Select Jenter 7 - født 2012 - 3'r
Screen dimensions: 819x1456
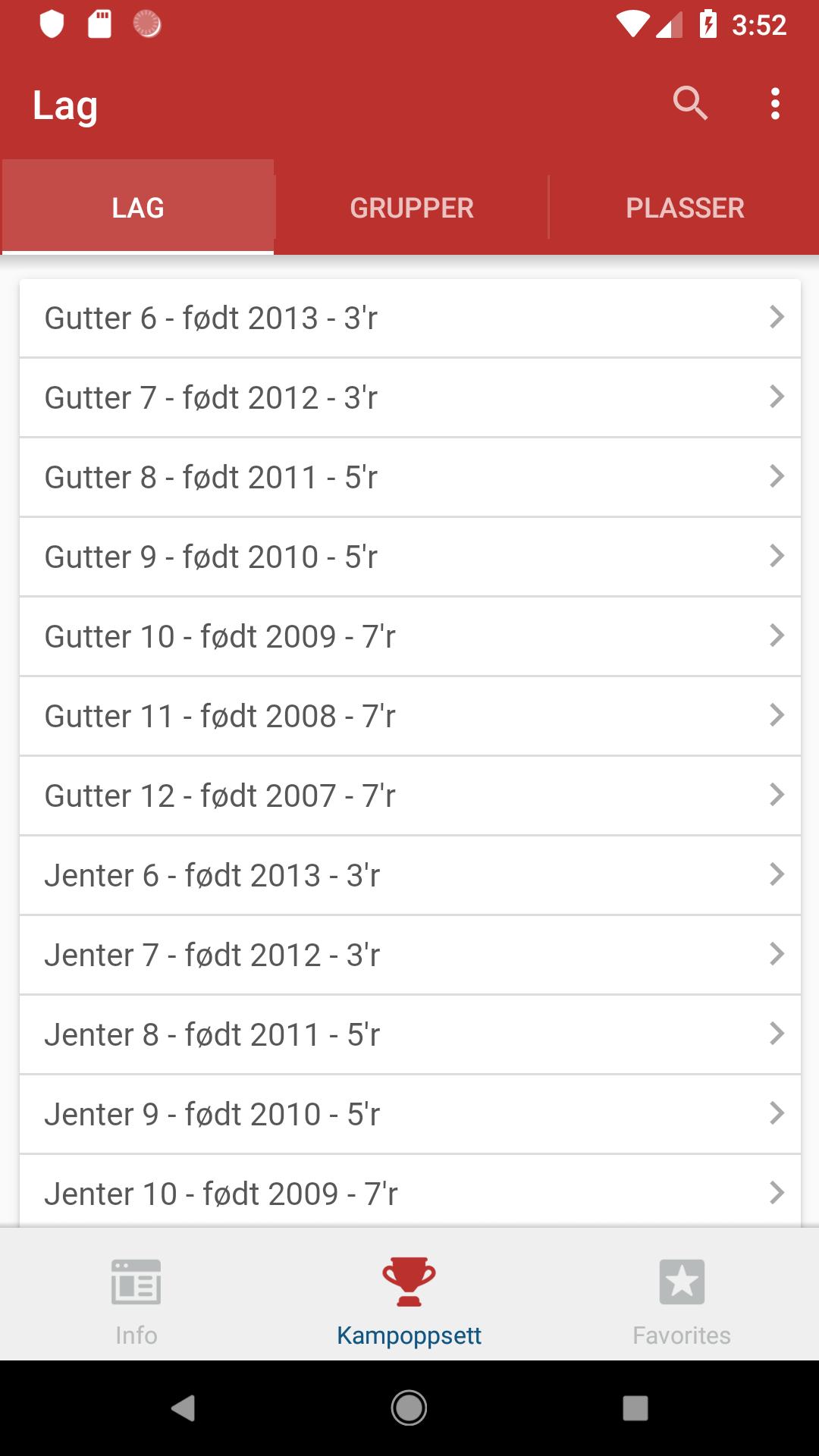[409, 955]
